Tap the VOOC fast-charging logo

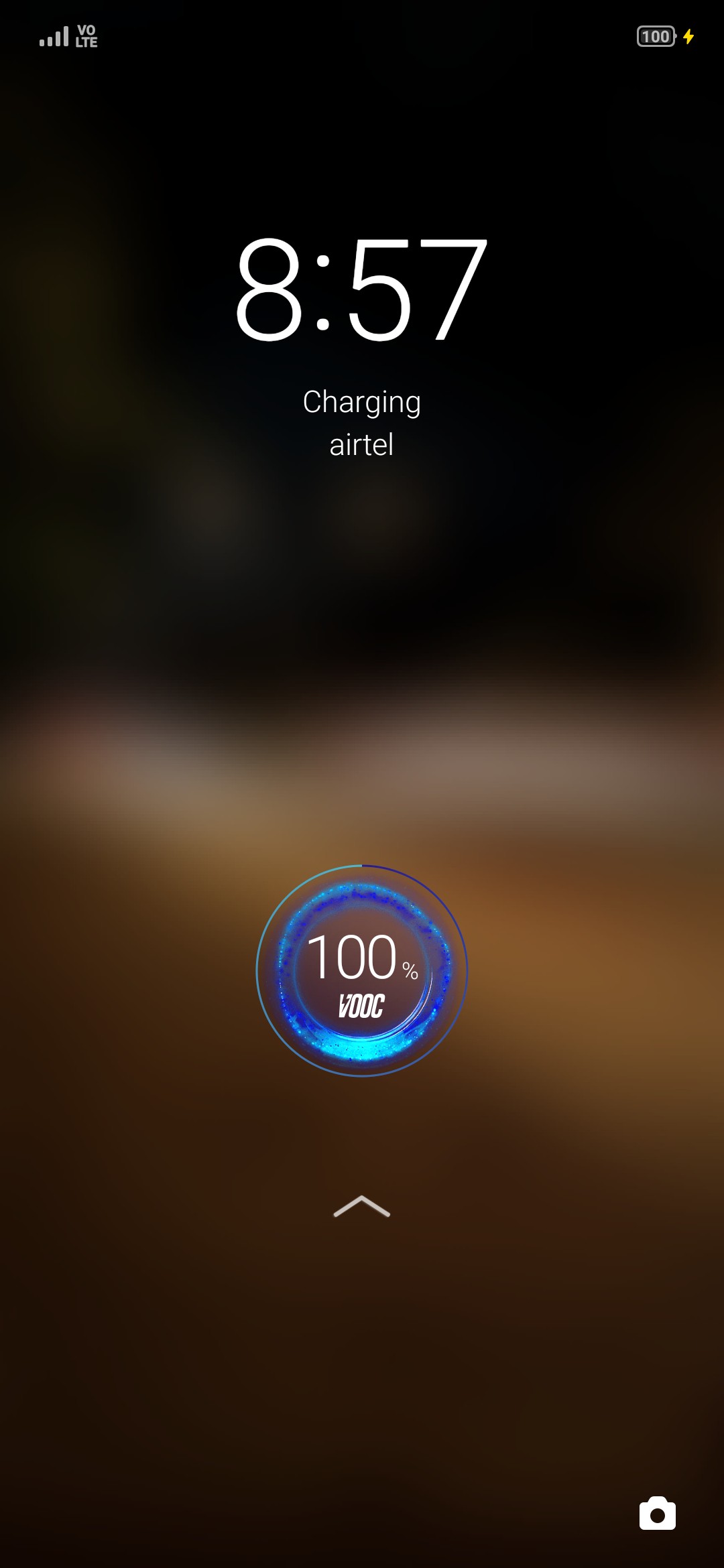(361, 1004)
